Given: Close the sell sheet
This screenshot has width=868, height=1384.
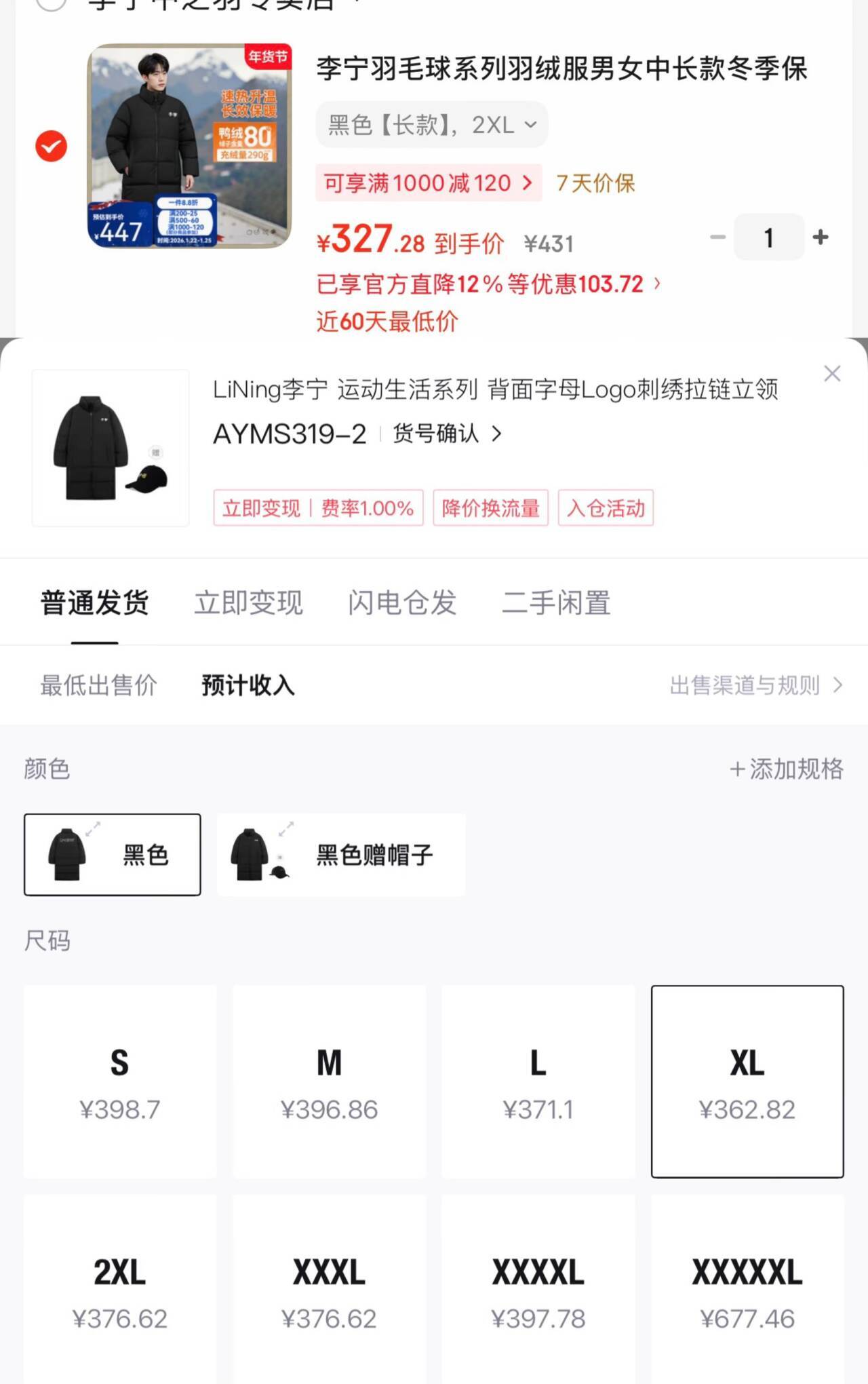Looking at the screenshot, I should click(832, 374).
